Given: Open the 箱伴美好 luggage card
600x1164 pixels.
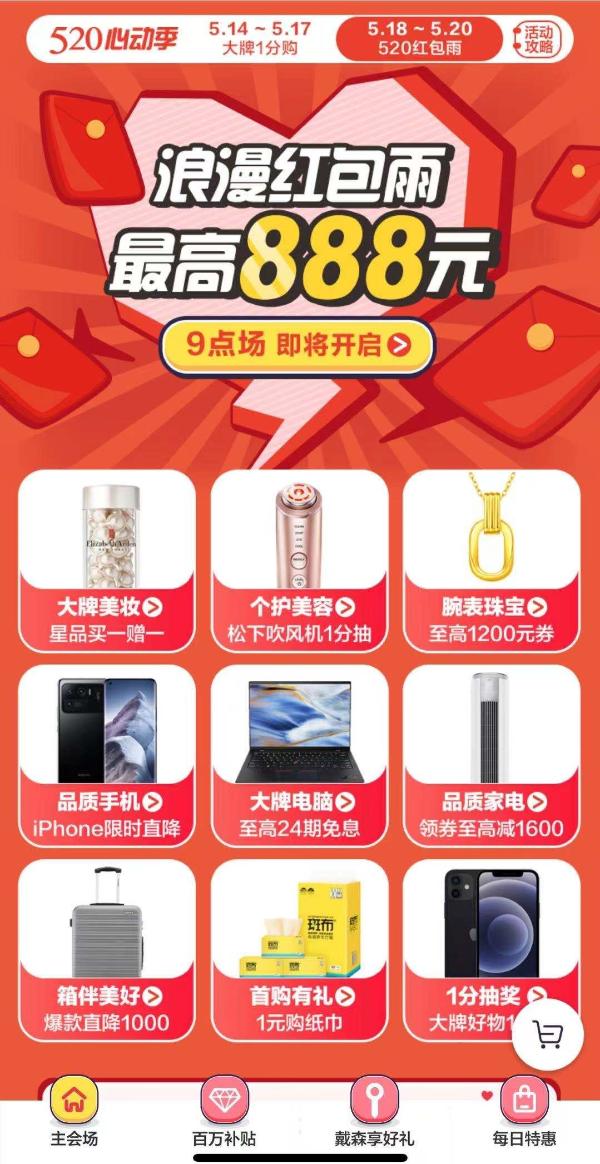Looking at the screenshot, I should pyautogui.click(x=107, y=948).
